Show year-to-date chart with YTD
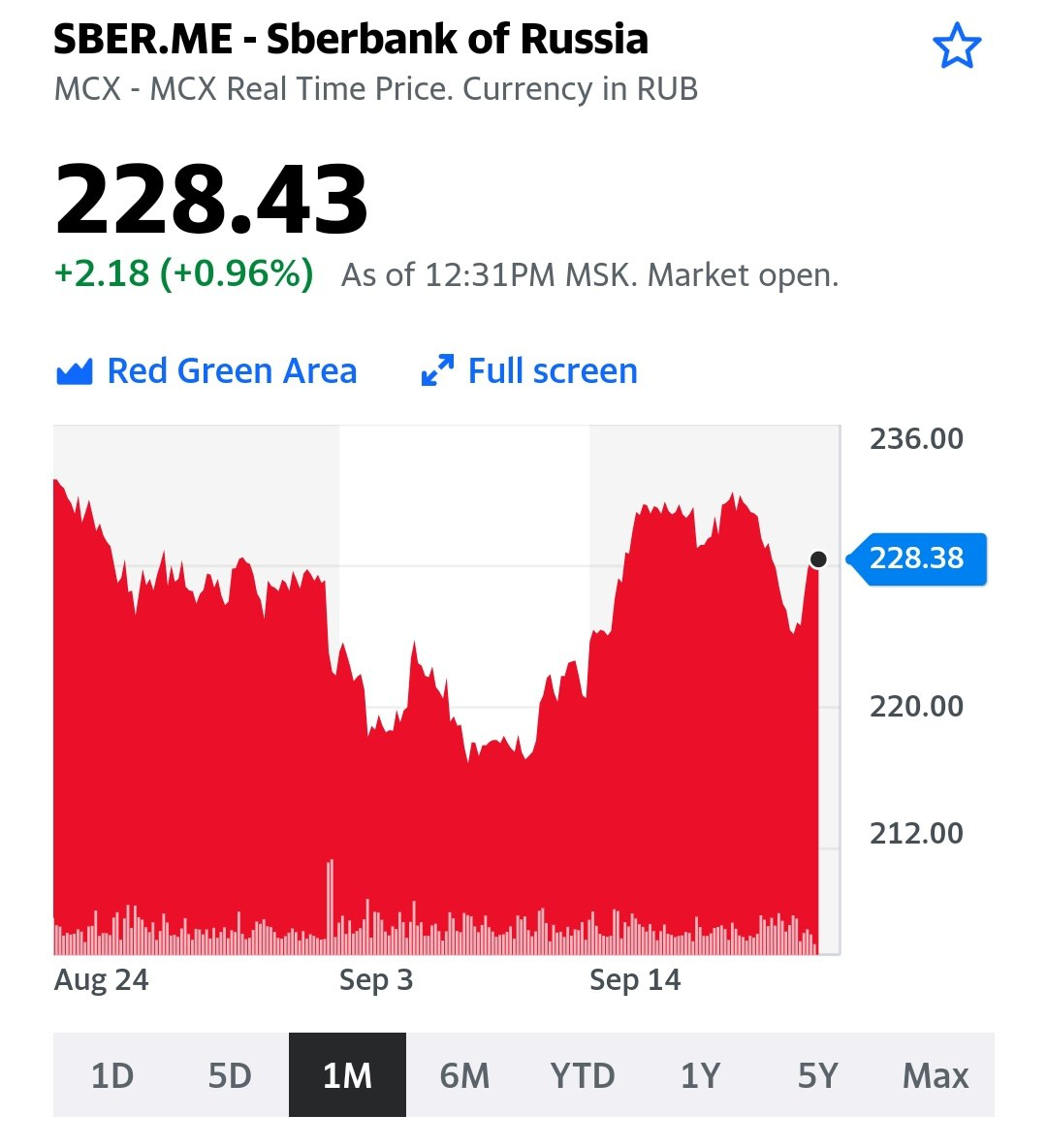 tap(583, 1075)
